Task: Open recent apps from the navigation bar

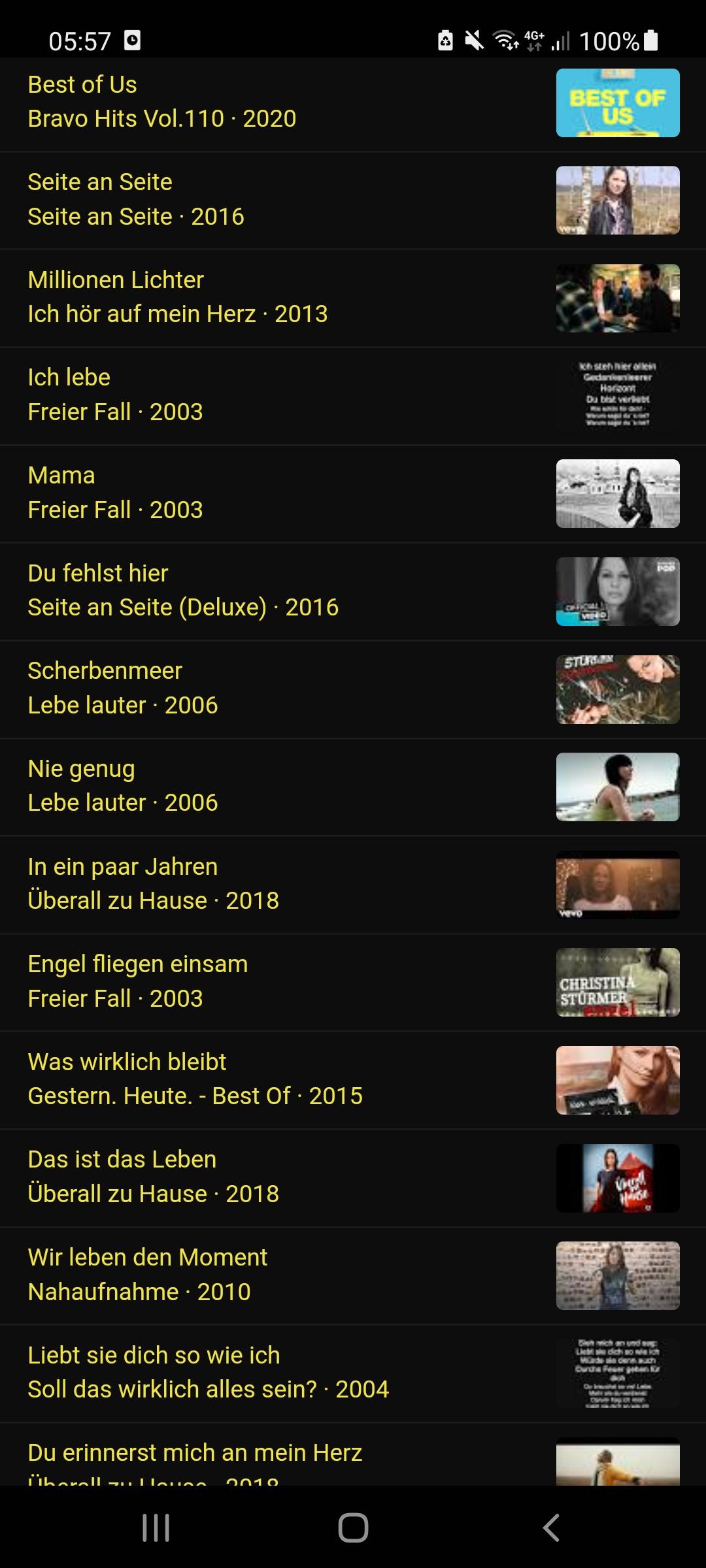Action: click(x=156, y=1527)
